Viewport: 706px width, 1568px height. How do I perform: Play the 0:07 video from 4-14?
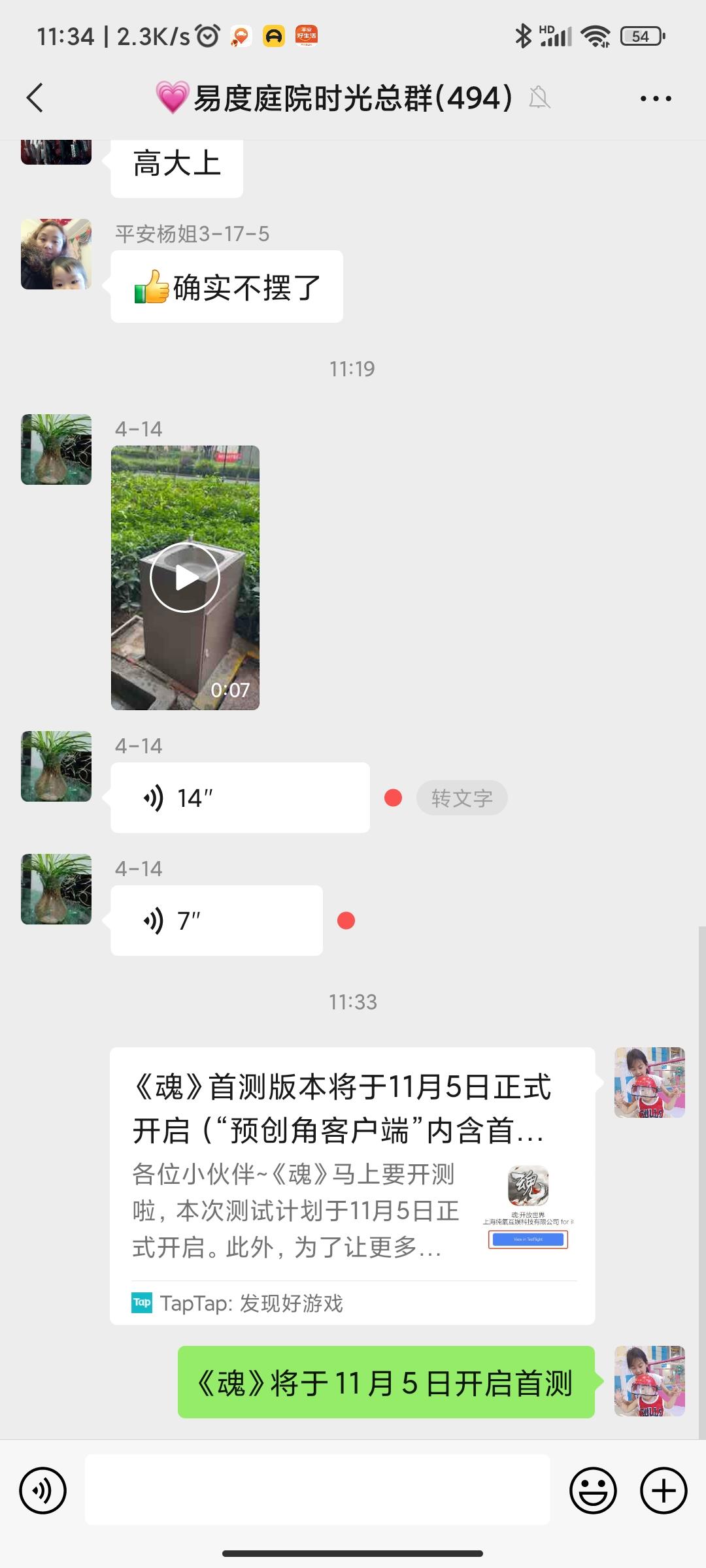[x=185, y=578]
